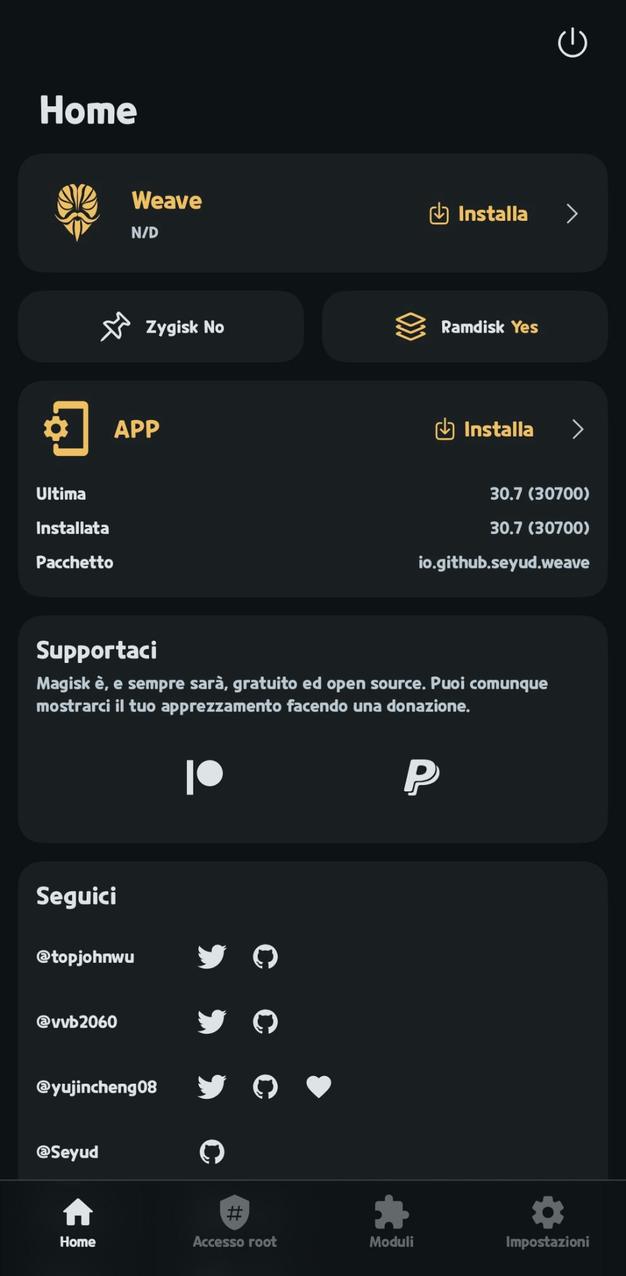
Task: Open @yujincheng08's Twitter profile
Action: point(212,1087)
